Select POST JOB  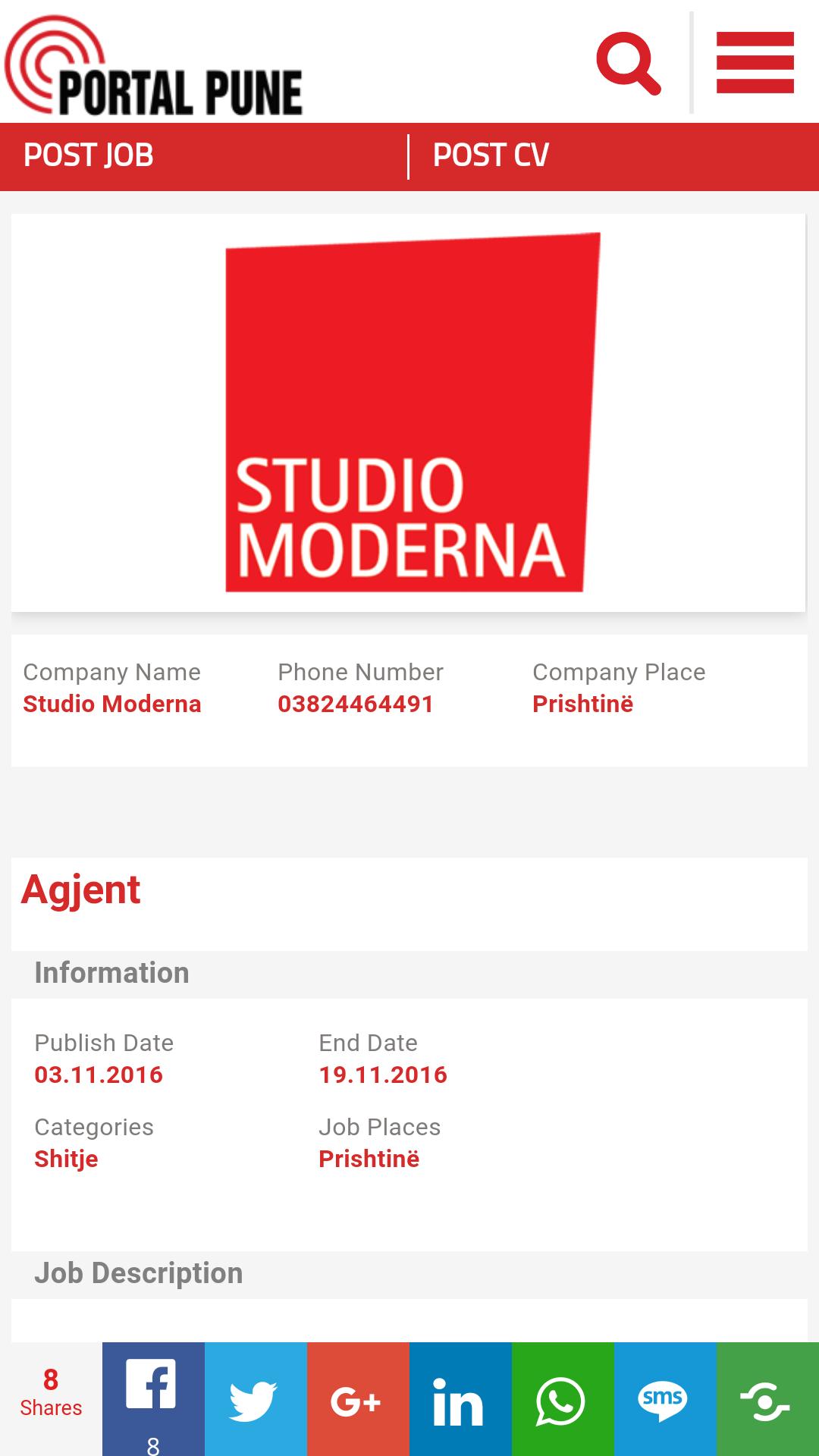point(89,155)
